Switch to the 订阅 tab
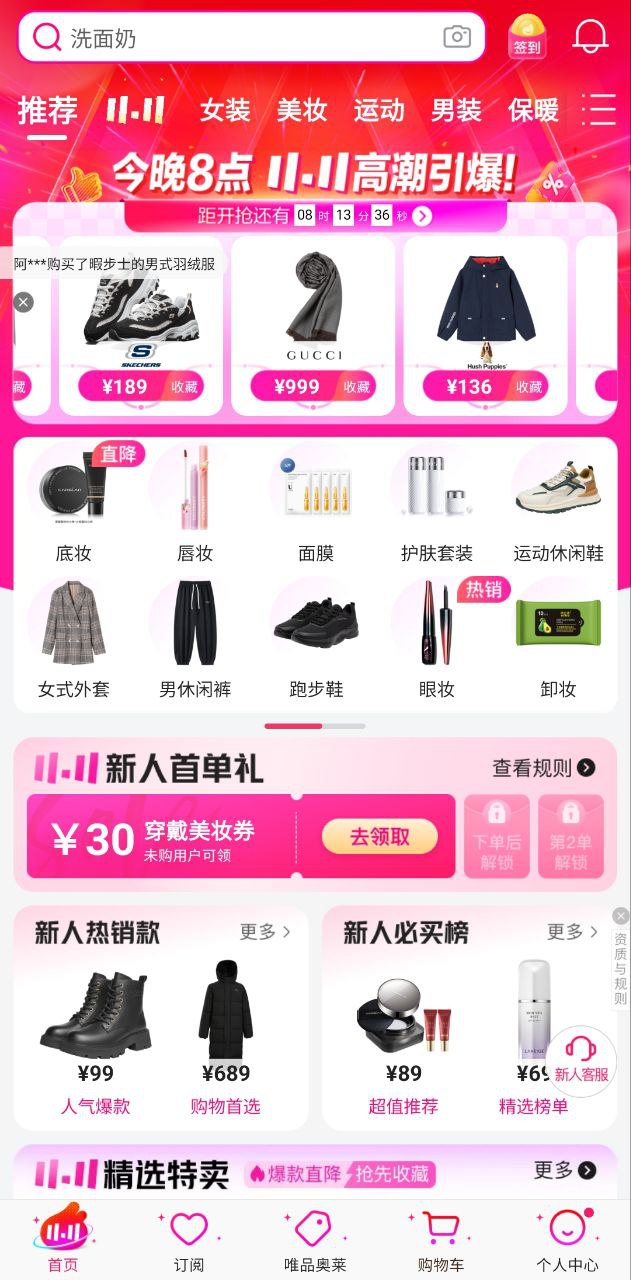This screenshot has height=1280, width=631. 188,1241
